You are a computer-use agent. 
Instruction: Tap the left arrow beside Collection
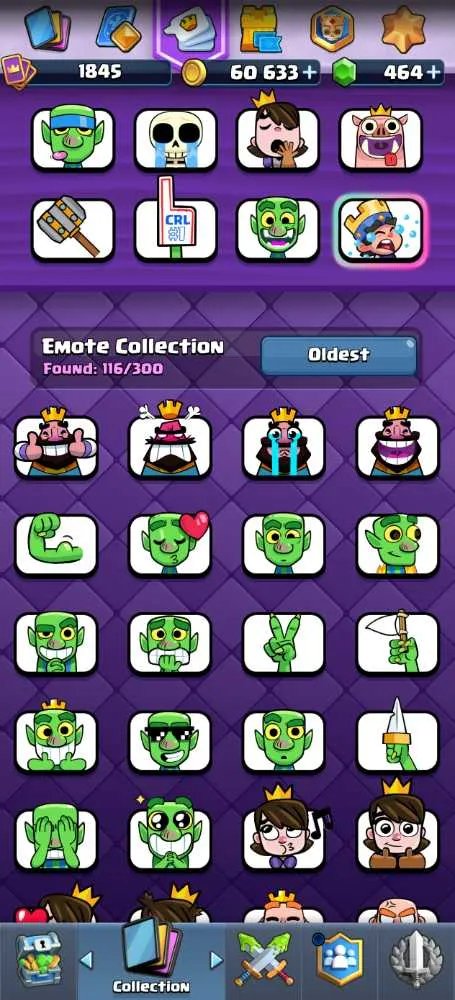pos(86,959)
